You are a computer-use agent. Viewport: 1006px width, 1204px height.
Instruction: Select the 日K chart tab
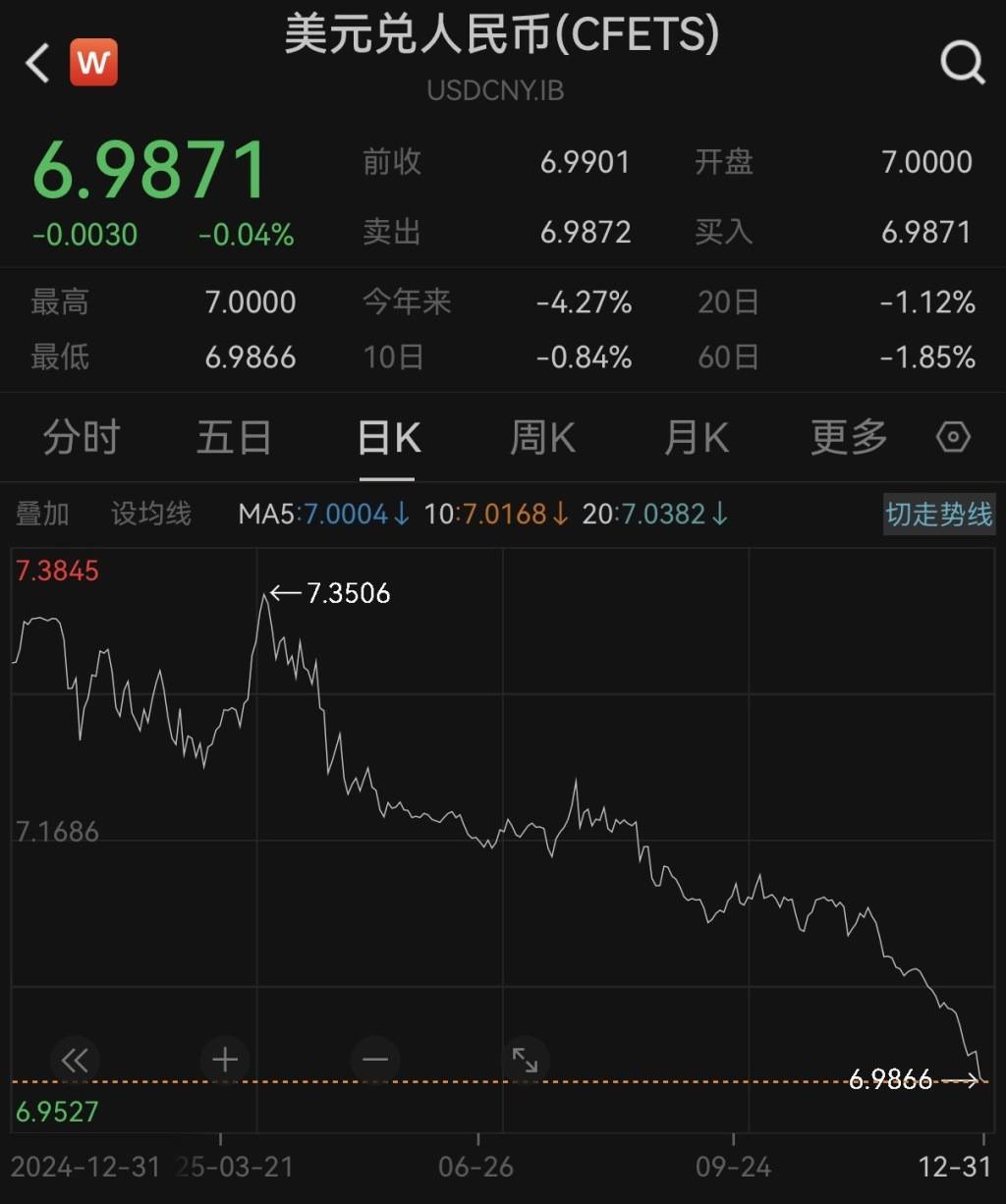point(389,438)
